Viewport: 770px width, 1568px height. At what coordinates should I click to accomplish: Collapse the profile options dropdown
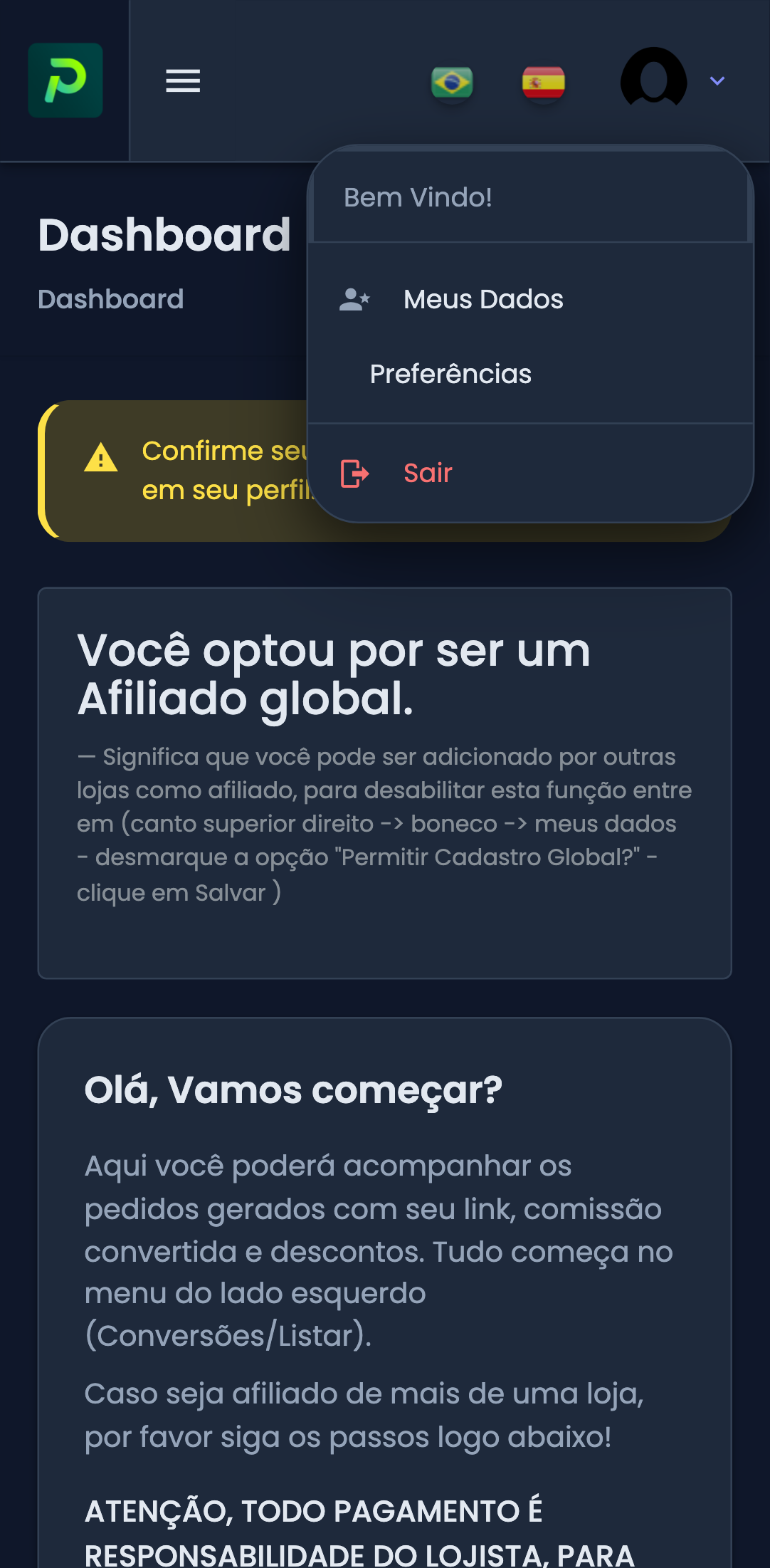pyautogui.click(x=717, y=80)
